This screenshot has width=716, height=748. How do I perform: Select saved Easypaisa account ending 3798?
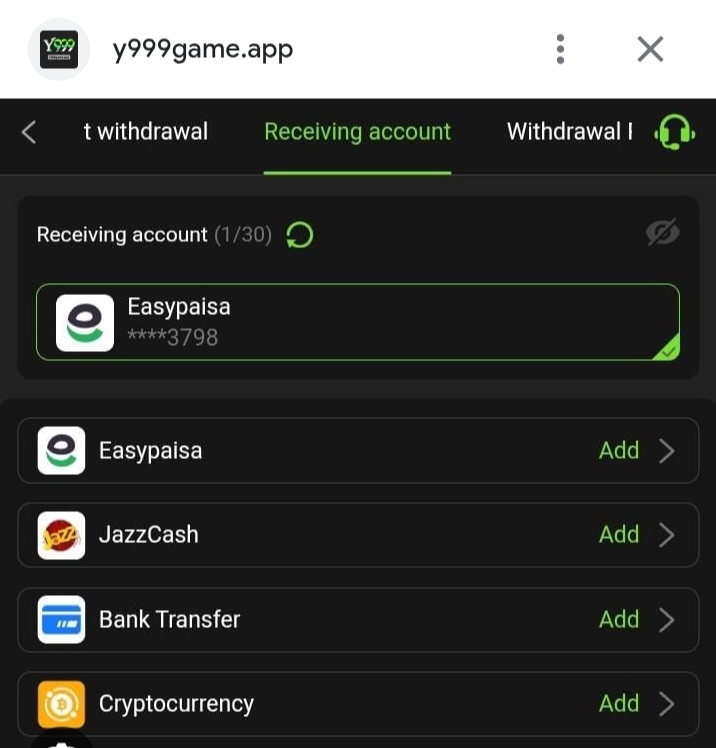pyautogui.click(x=357, y=322)
